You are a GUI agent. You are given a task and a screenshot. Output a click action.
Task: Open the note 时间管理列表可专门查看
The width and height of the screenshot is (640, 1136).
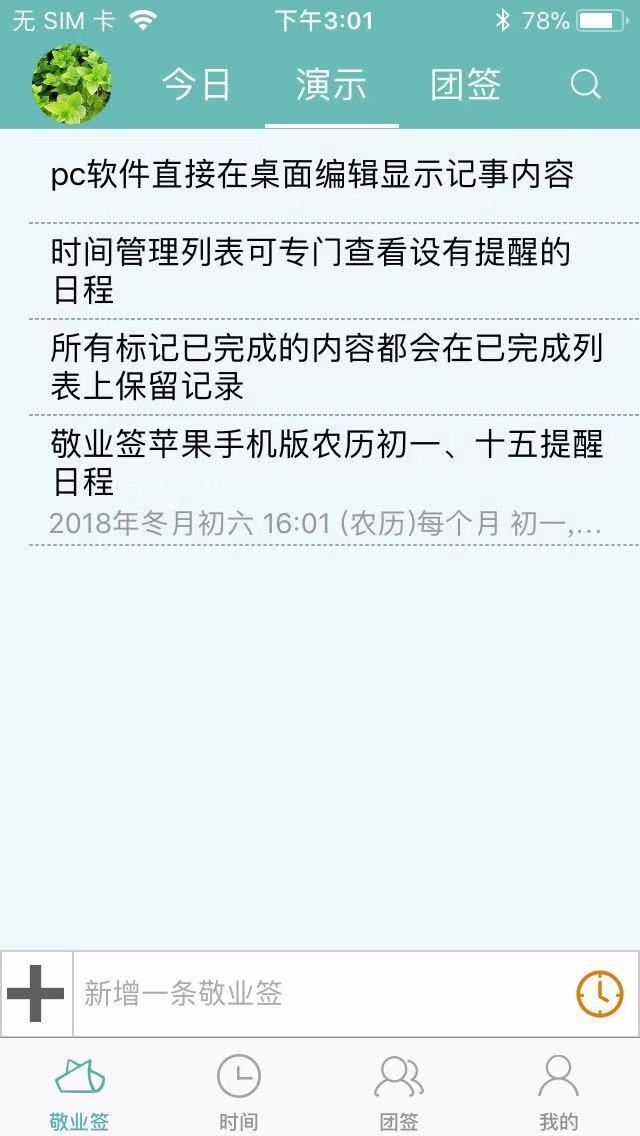tap(312, 271)
